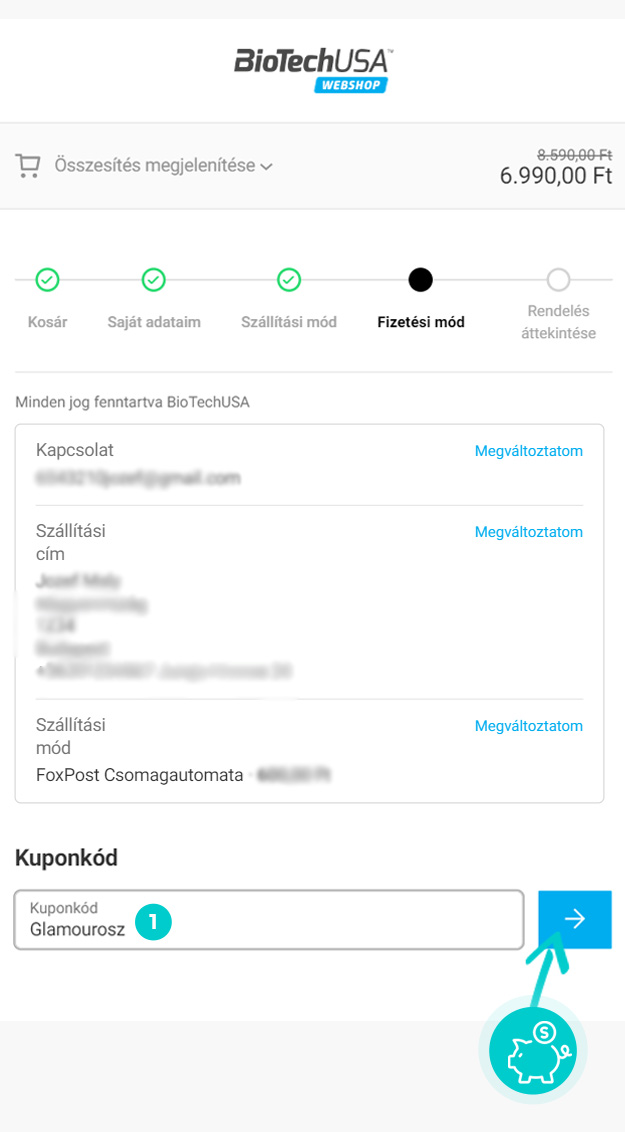Apply the coupon with the arrow button
Screen dimensions: 625x1132
(574, 919)
